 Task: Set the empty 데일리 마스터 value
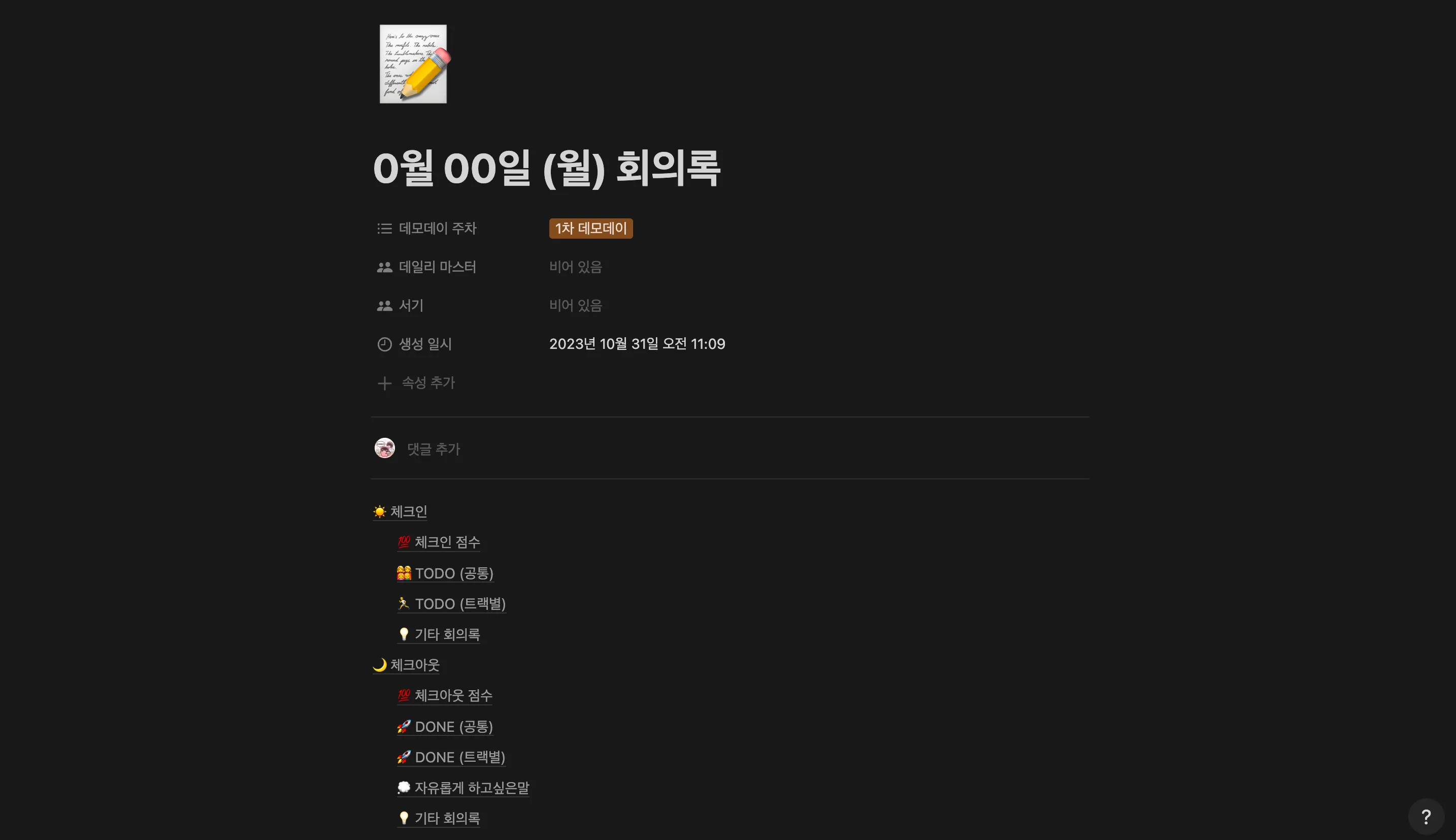point(576,267)
